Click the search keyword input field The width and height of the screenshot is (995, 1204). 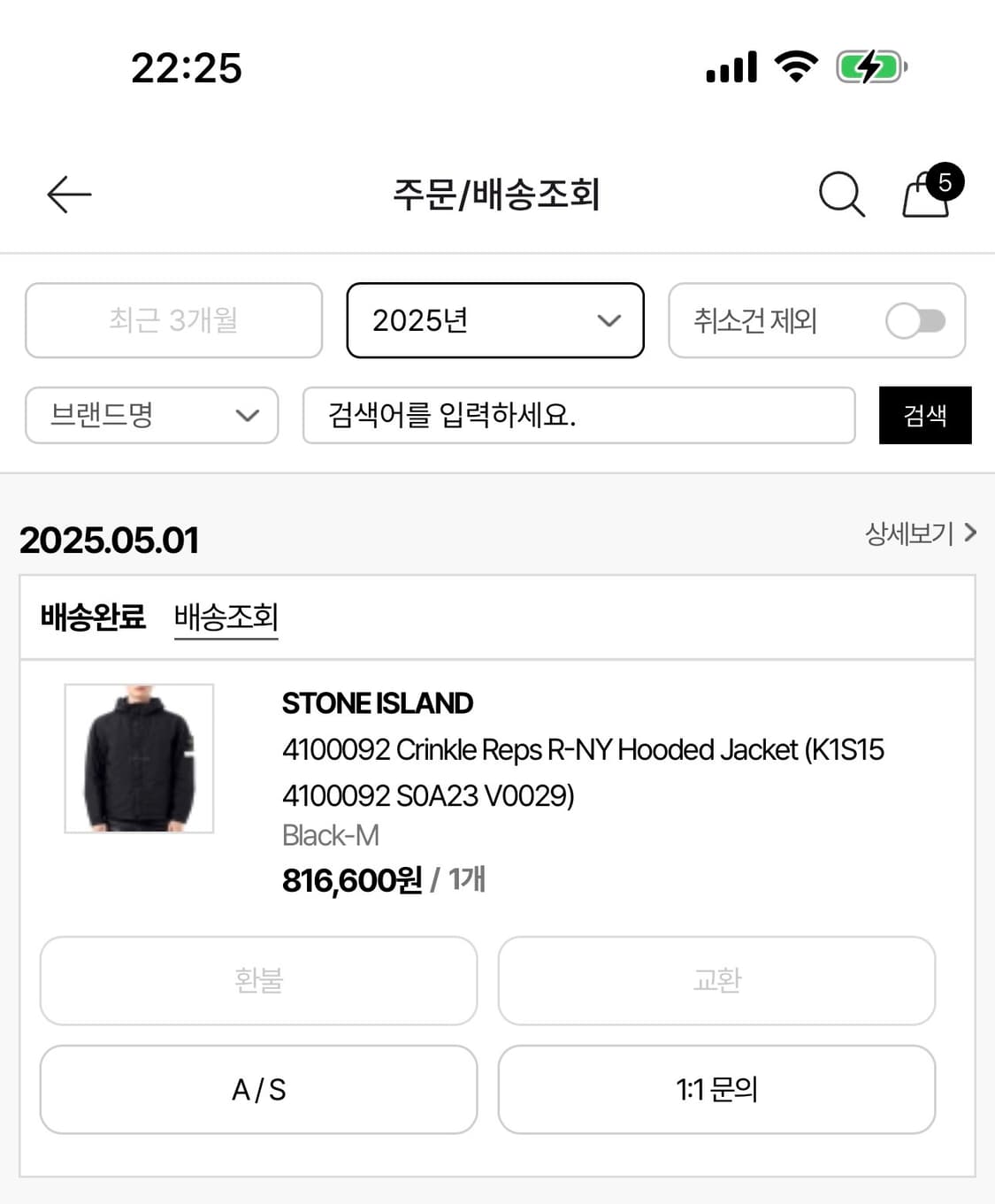(579, 416)
